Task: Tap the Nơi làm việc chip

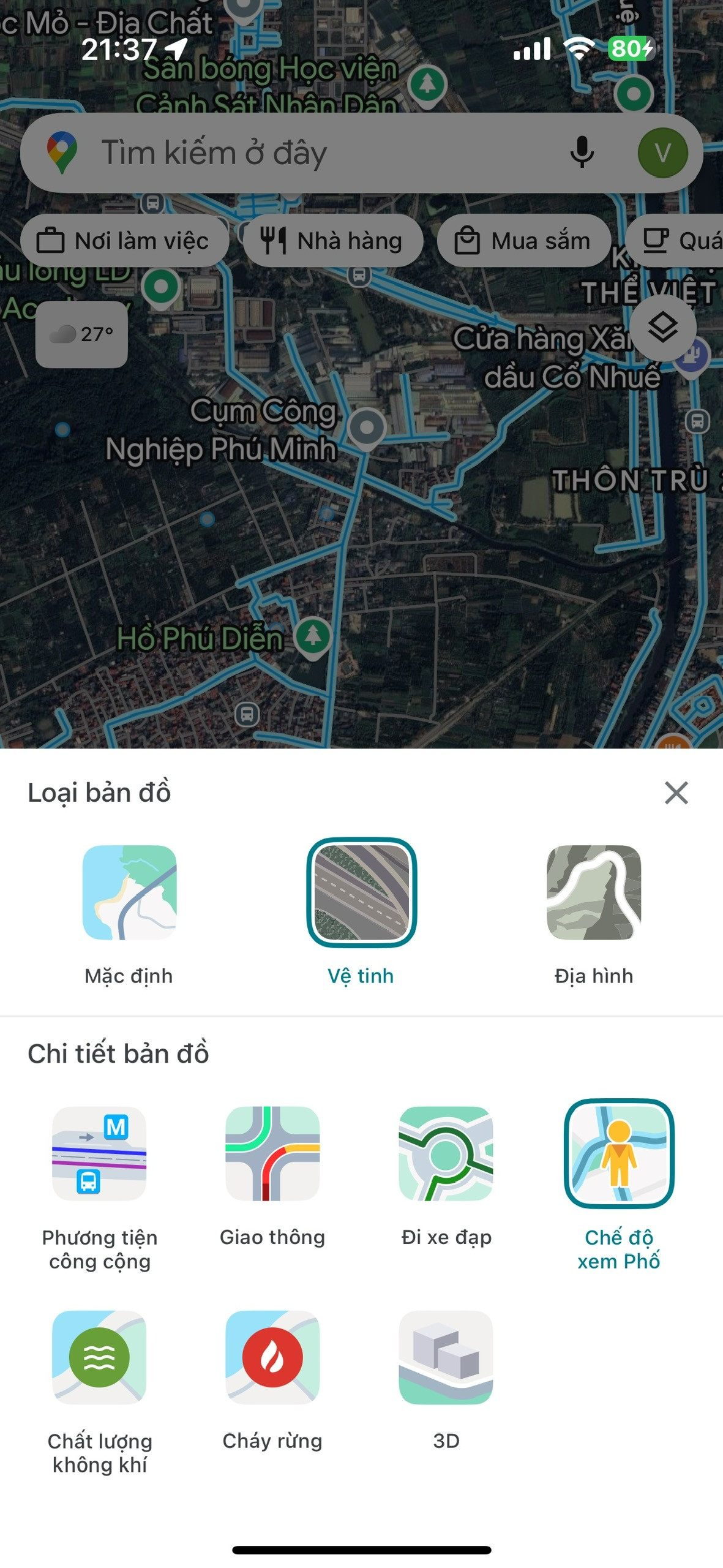Action: [x=124, y=241]
